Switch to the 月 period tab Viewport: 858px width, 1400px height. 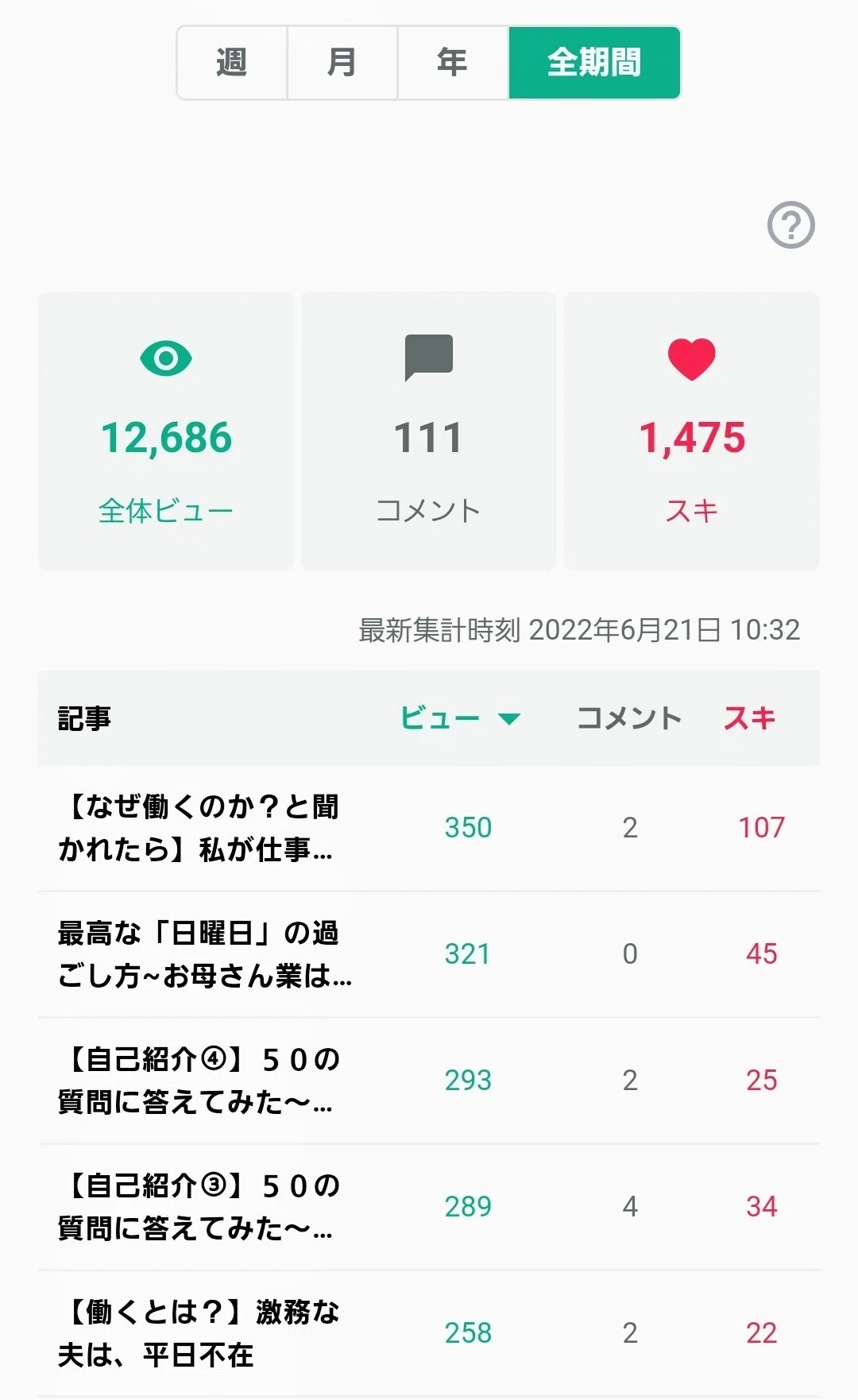point(342,63)
